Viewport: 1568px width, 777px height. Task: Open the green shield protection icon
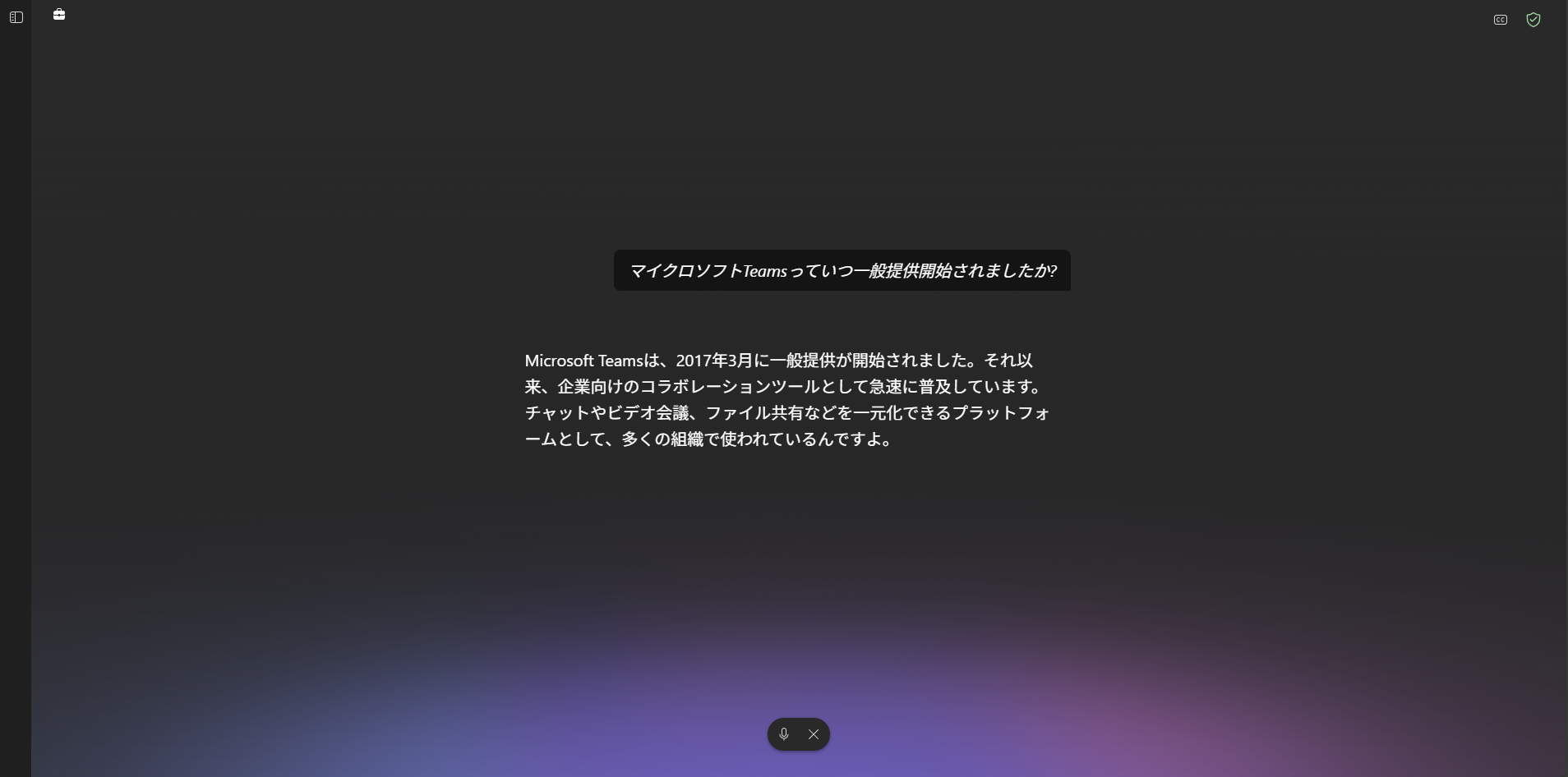[x=1533, y=20]
